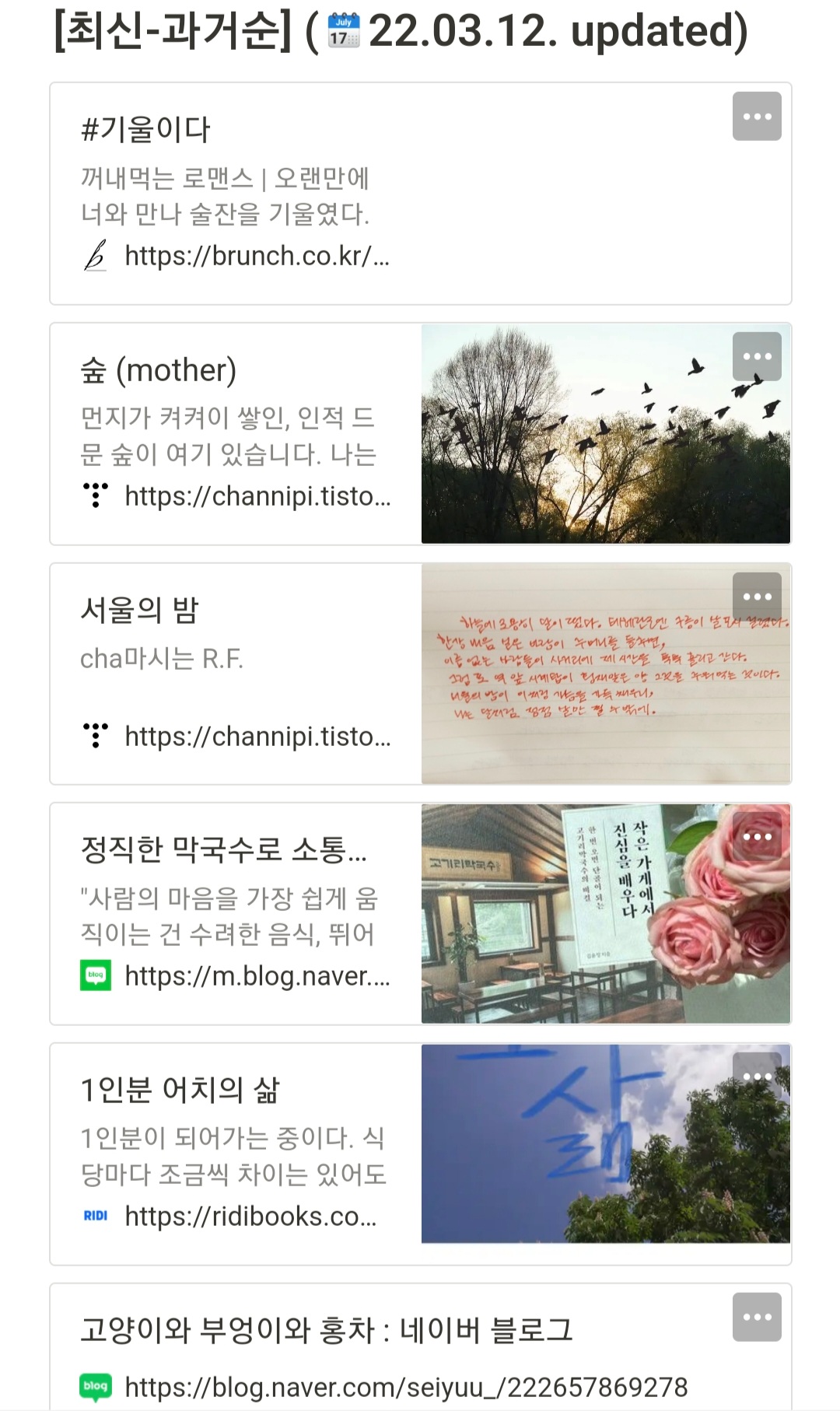Open the options menu on 1인분 어치의 삶 card

pyautogui.click(x=757, y=1077)
